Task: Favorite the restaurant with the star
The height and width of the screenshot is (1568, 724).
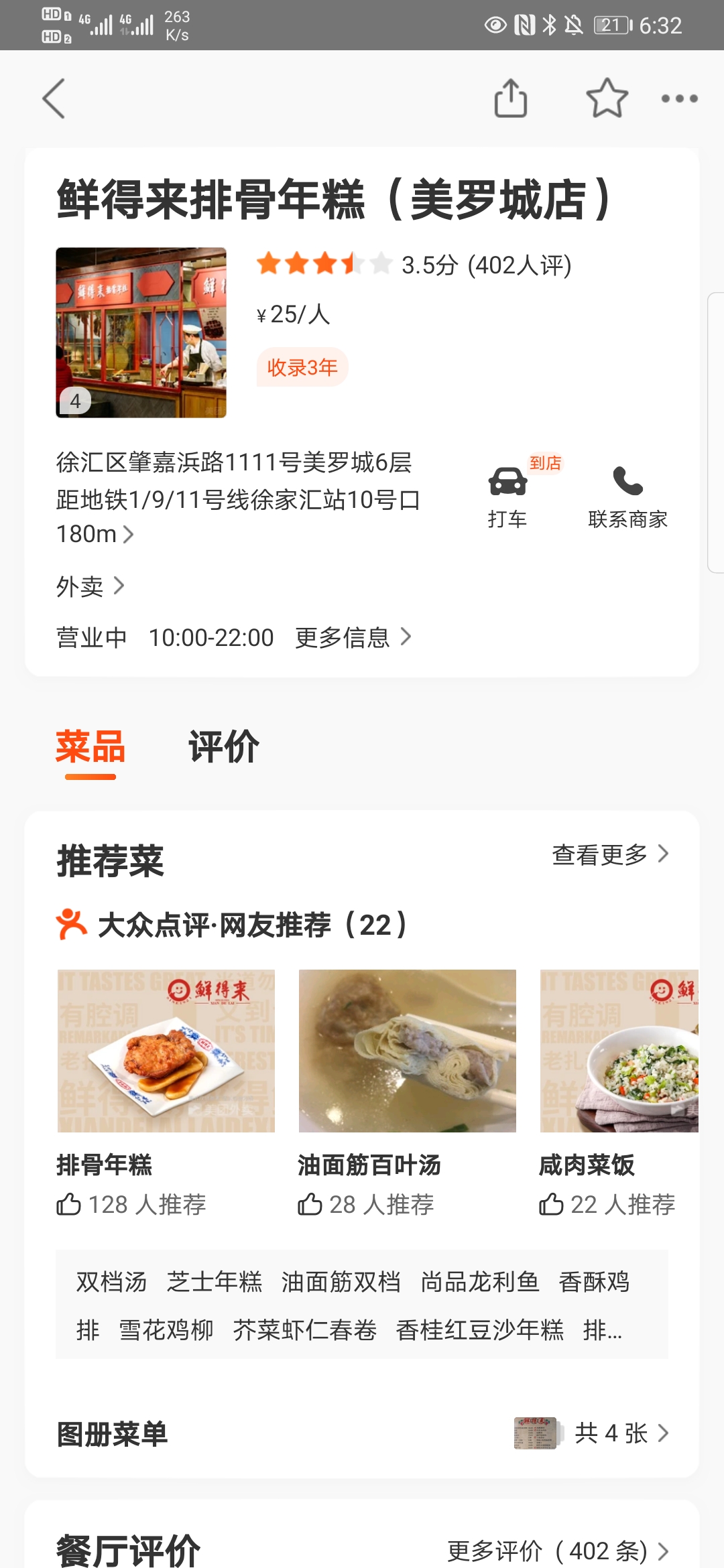Action: (x=607, y=99)
